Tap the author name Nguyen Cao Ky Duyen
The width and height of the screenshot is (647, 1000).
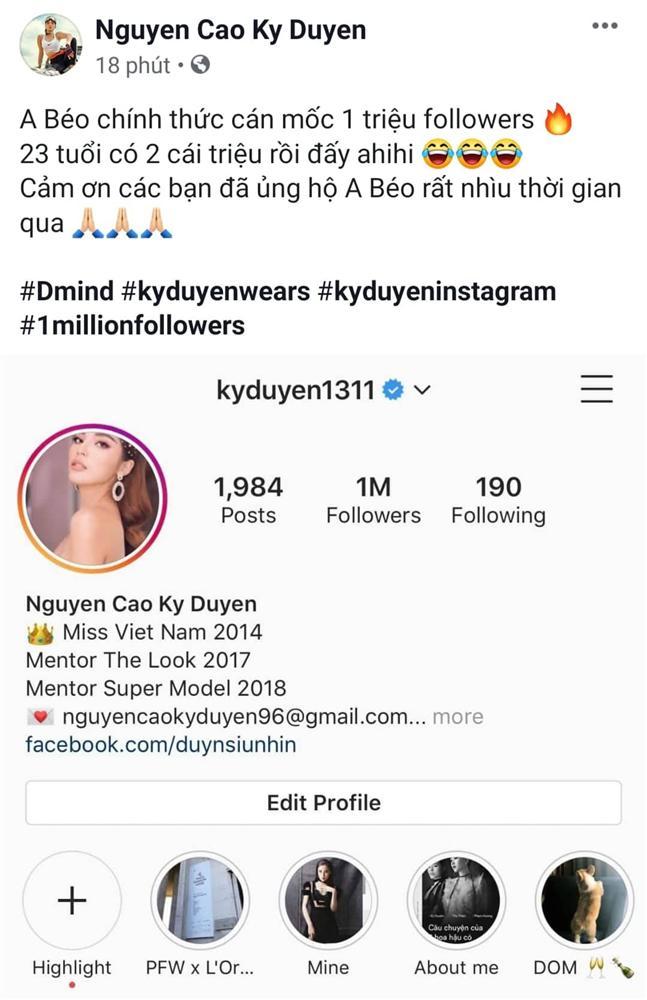click(230, 30)
